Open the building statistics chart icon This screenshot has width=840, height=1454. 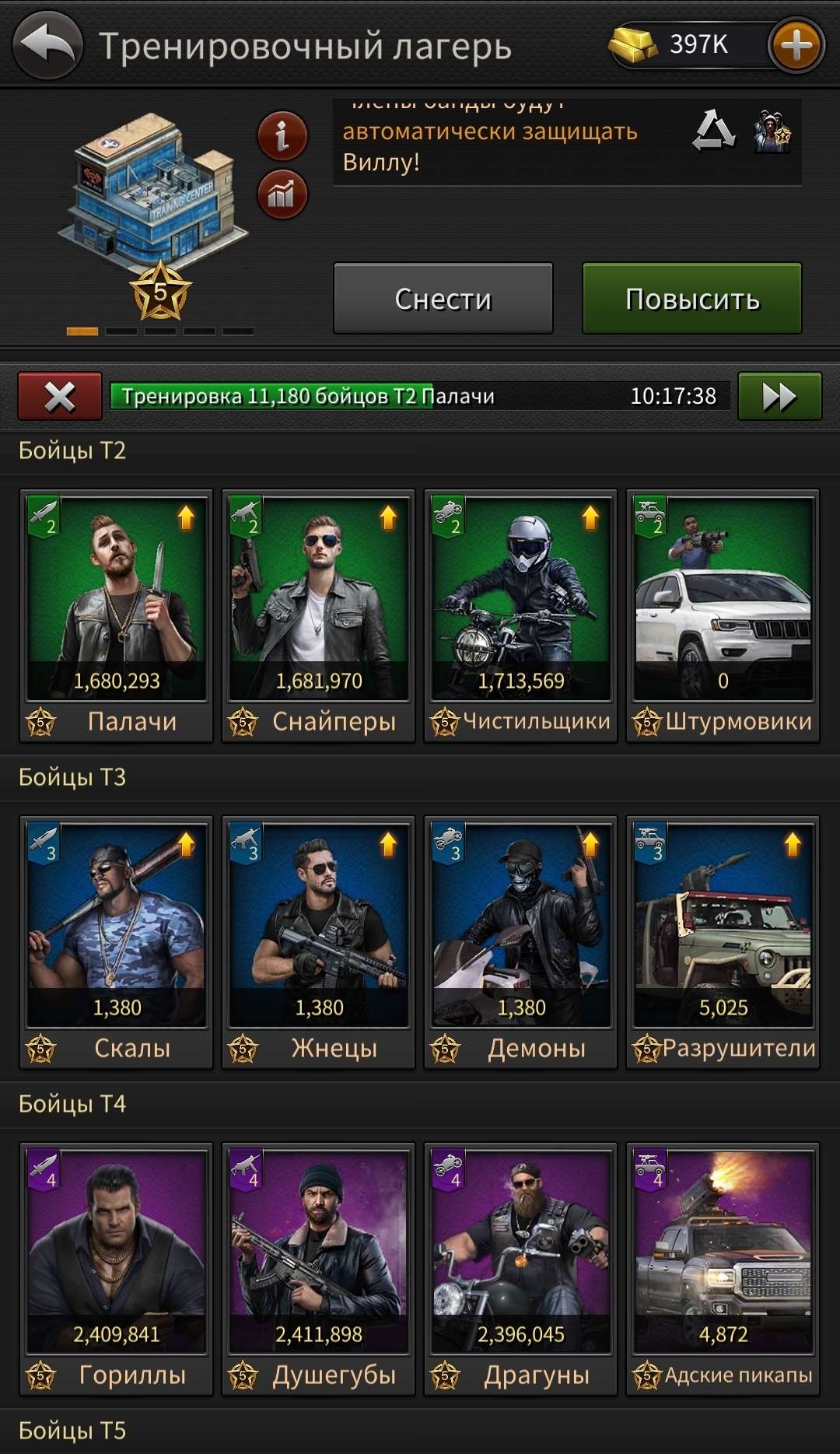tap(282, 194)
